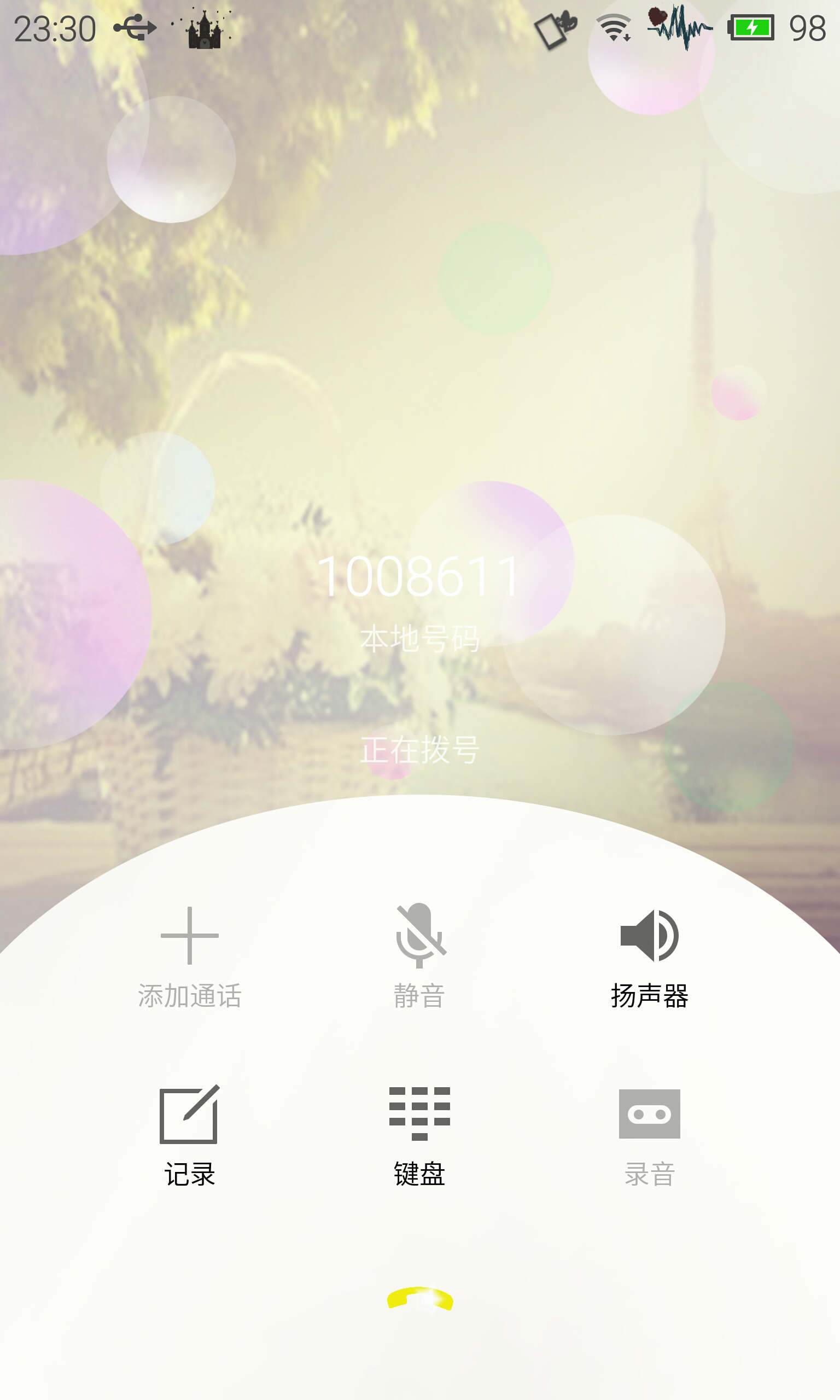Tap 添加通话 to add a call
This screenshot has width=840, height=1400.
tap(190, 956)
